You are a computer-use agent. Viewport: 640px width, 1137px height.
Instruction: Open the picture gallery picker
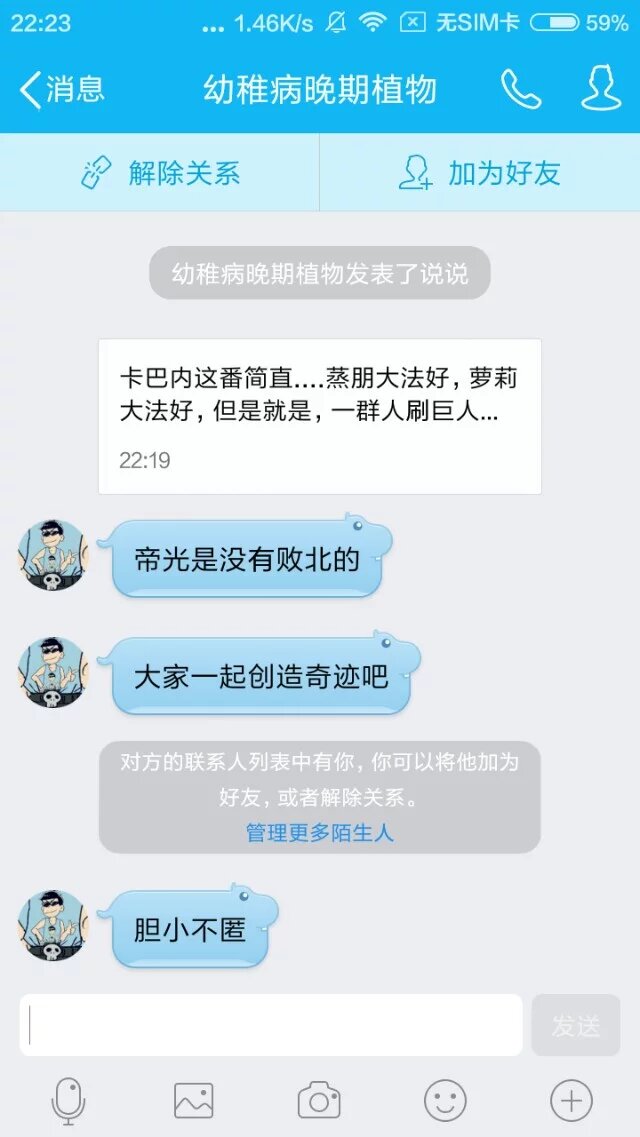(x=193, y=1101)
